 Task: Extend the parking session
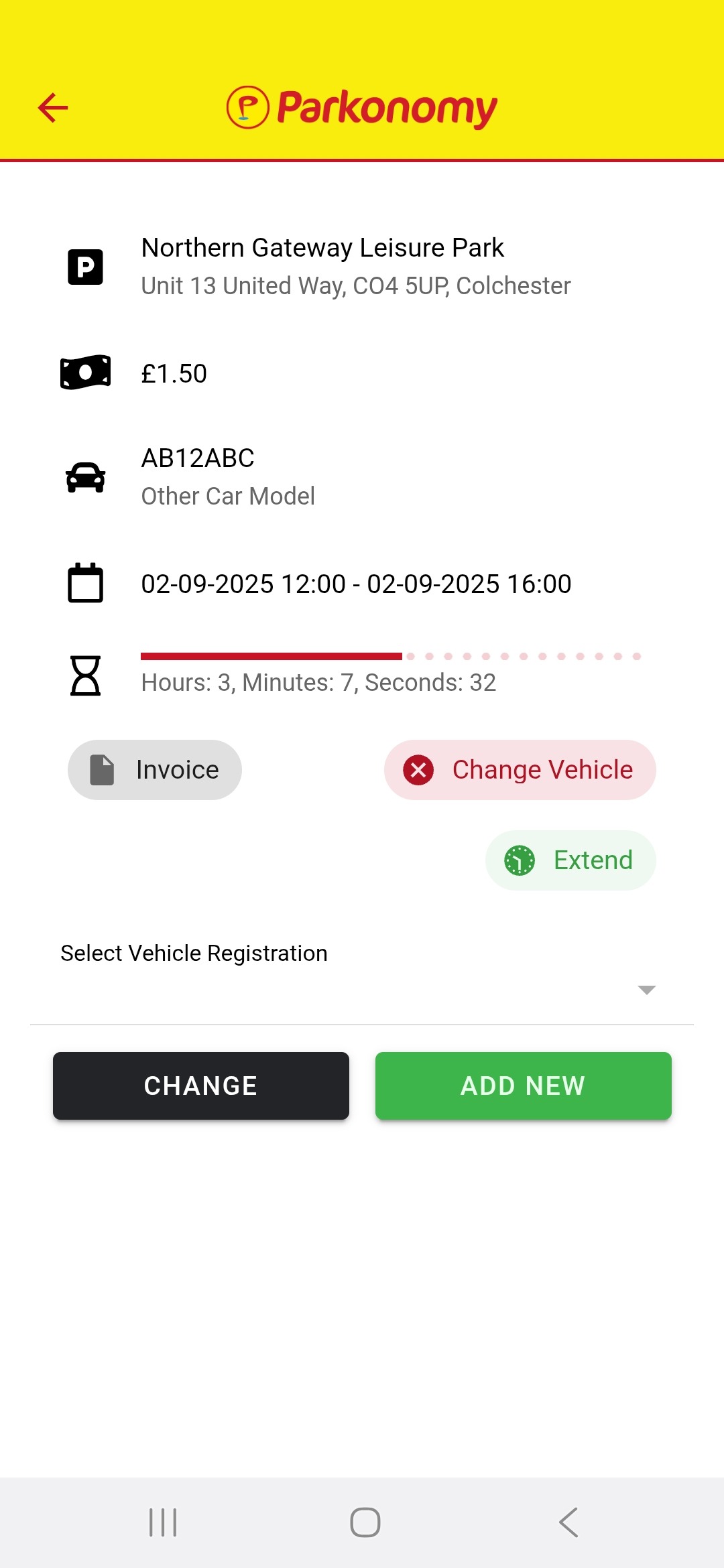click(x=570, y=860)
